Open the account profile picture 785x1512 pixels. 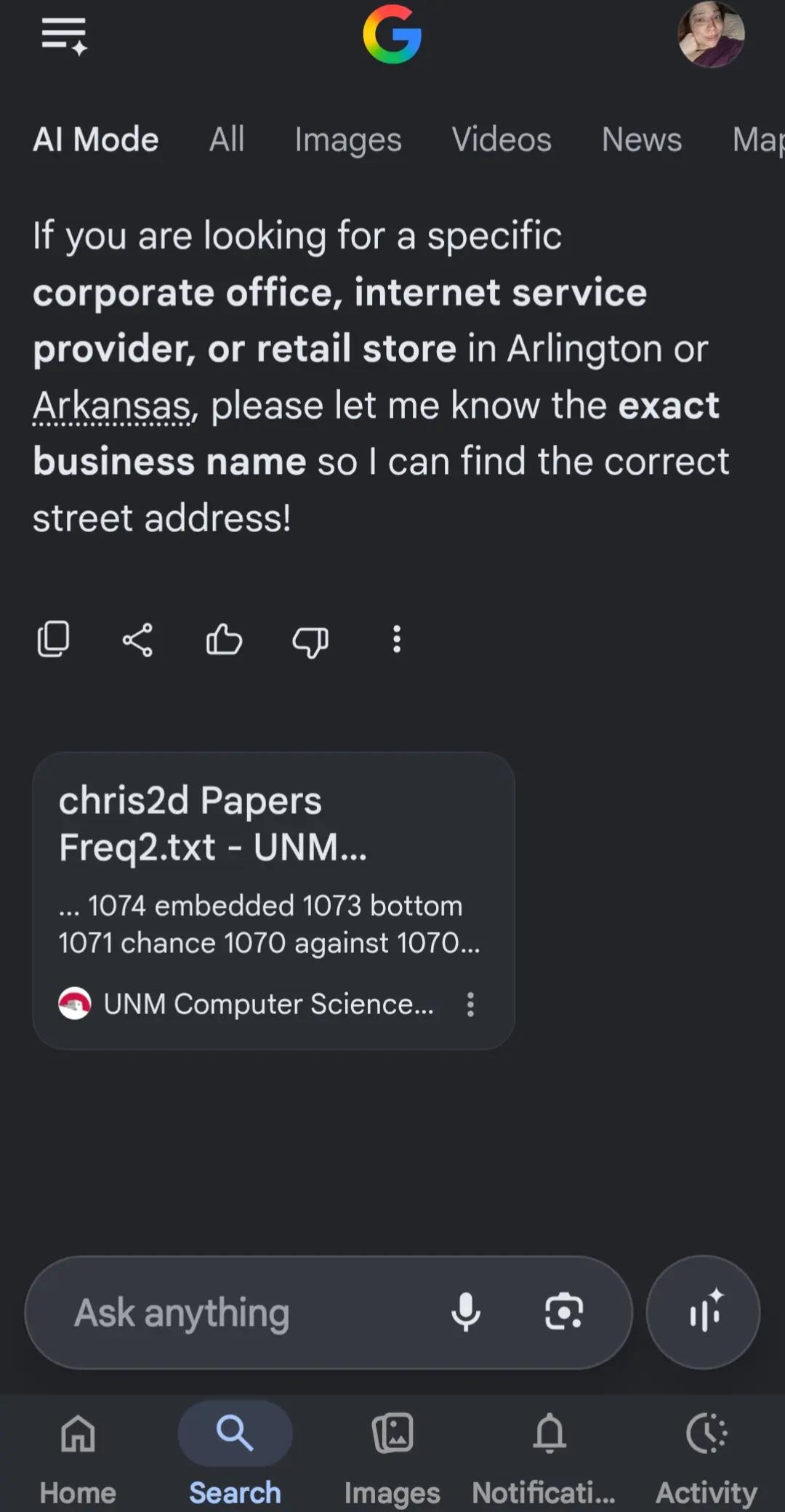(x=710, y=34)
